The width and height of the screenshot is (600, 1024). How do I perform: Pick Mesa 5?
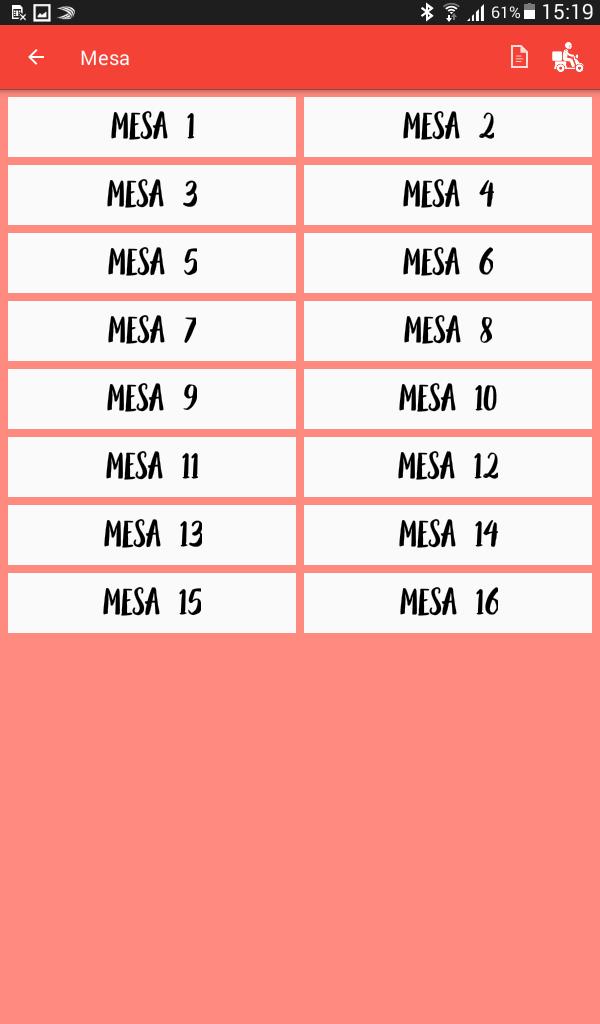152,263
